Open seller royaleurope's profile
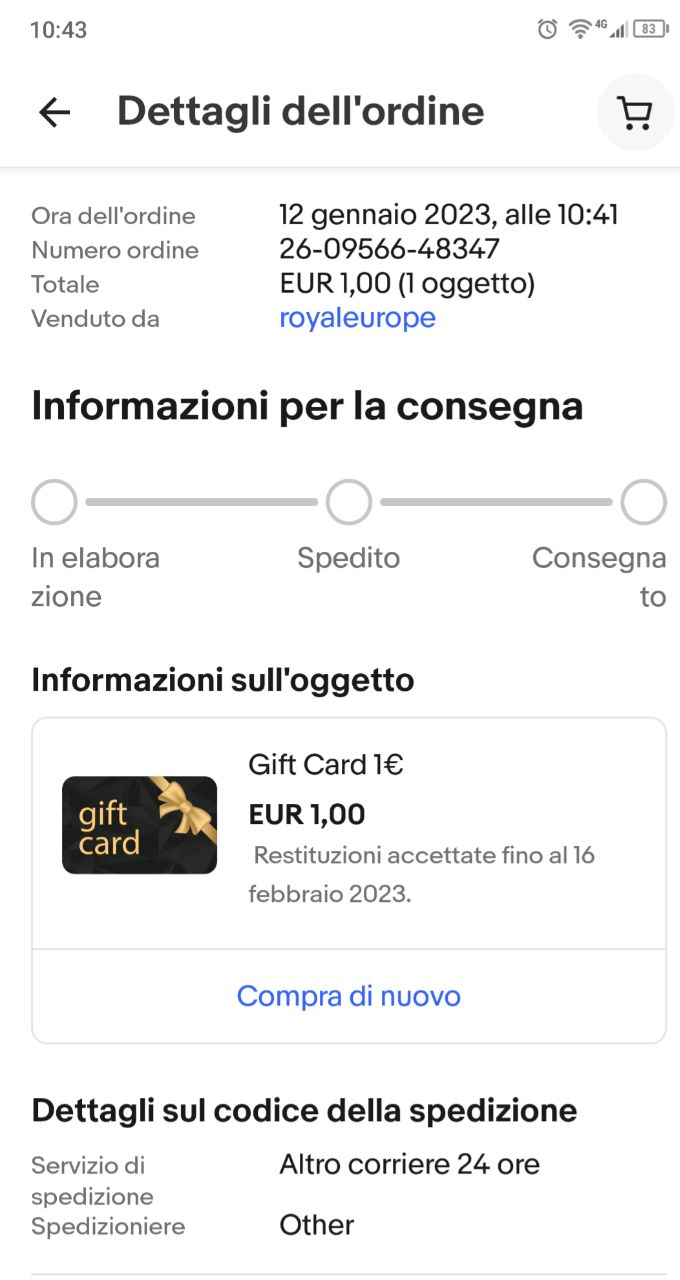Screen dimensions: 680x1280 (357, 318)
